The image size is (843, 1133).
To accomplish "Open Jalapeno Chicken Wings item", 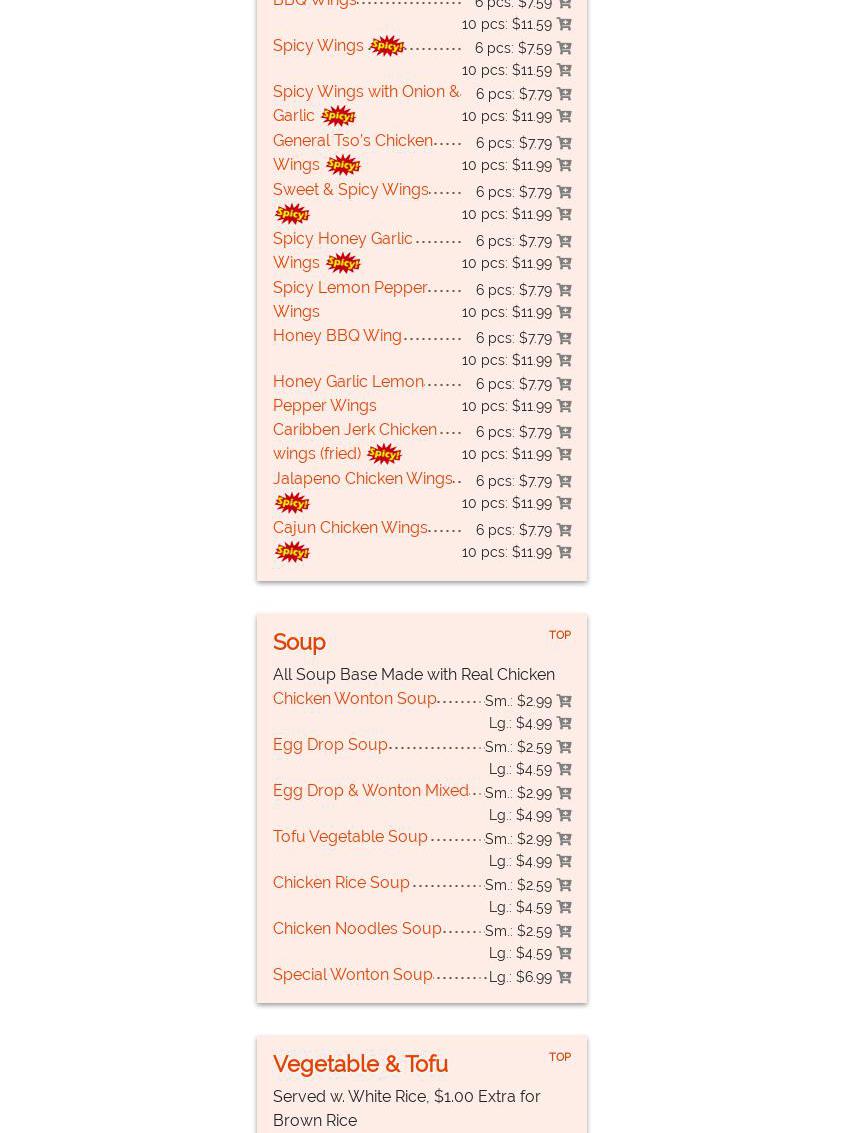I will point(362,479).
